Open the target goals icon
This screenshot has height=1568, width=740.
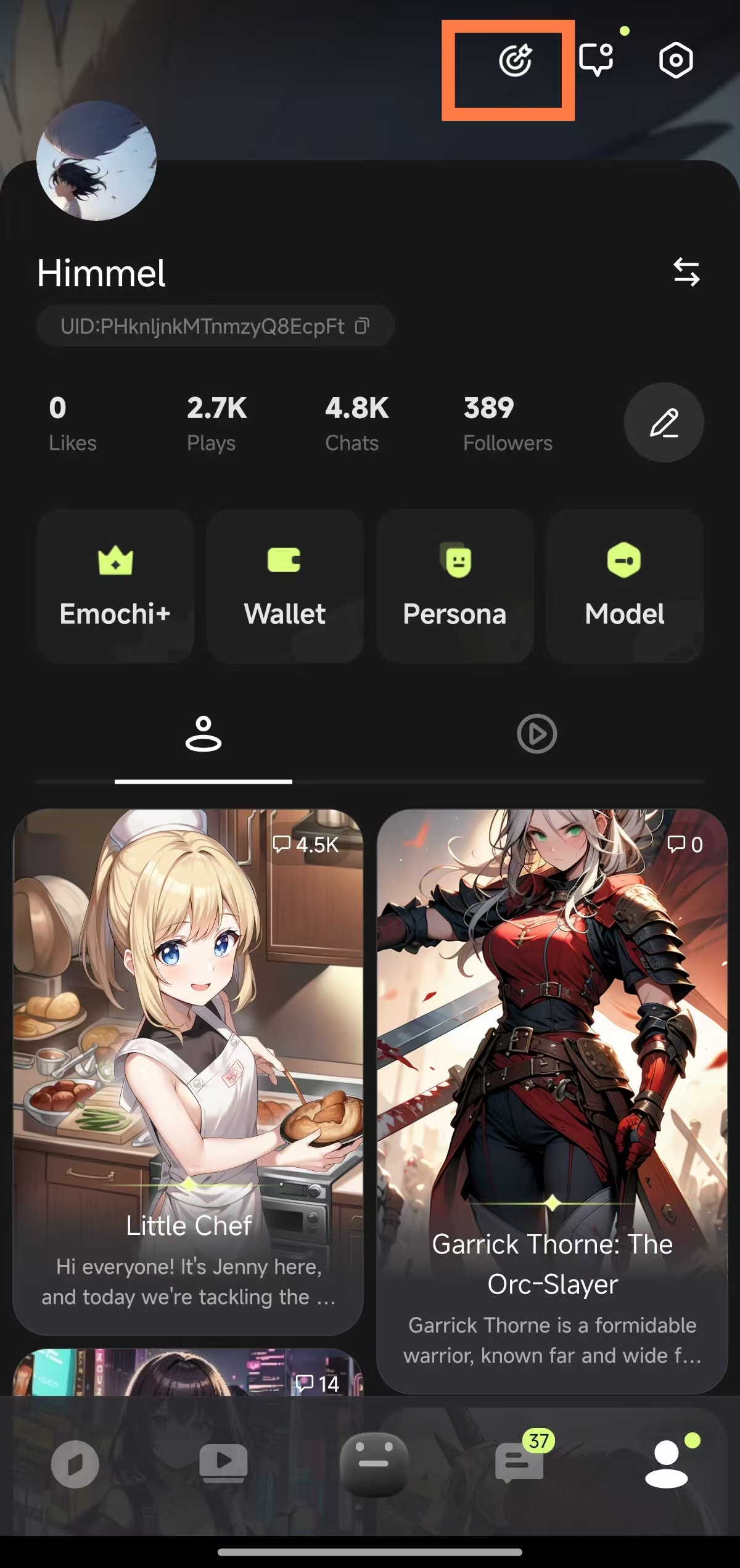pos(515,60)
